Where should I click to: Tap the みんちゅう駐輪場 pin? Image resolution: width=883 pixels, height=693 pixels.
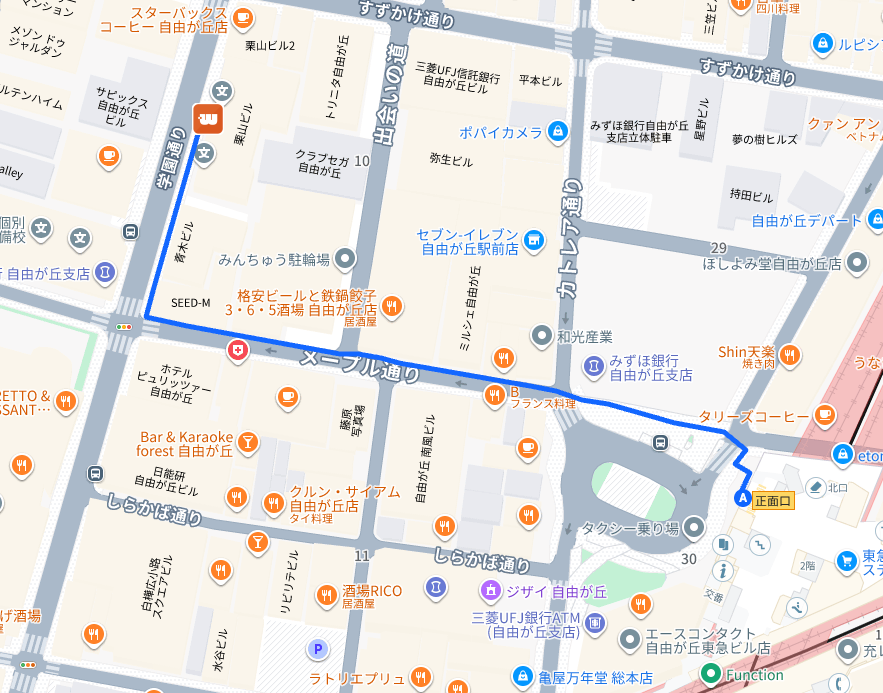point(346,259)
